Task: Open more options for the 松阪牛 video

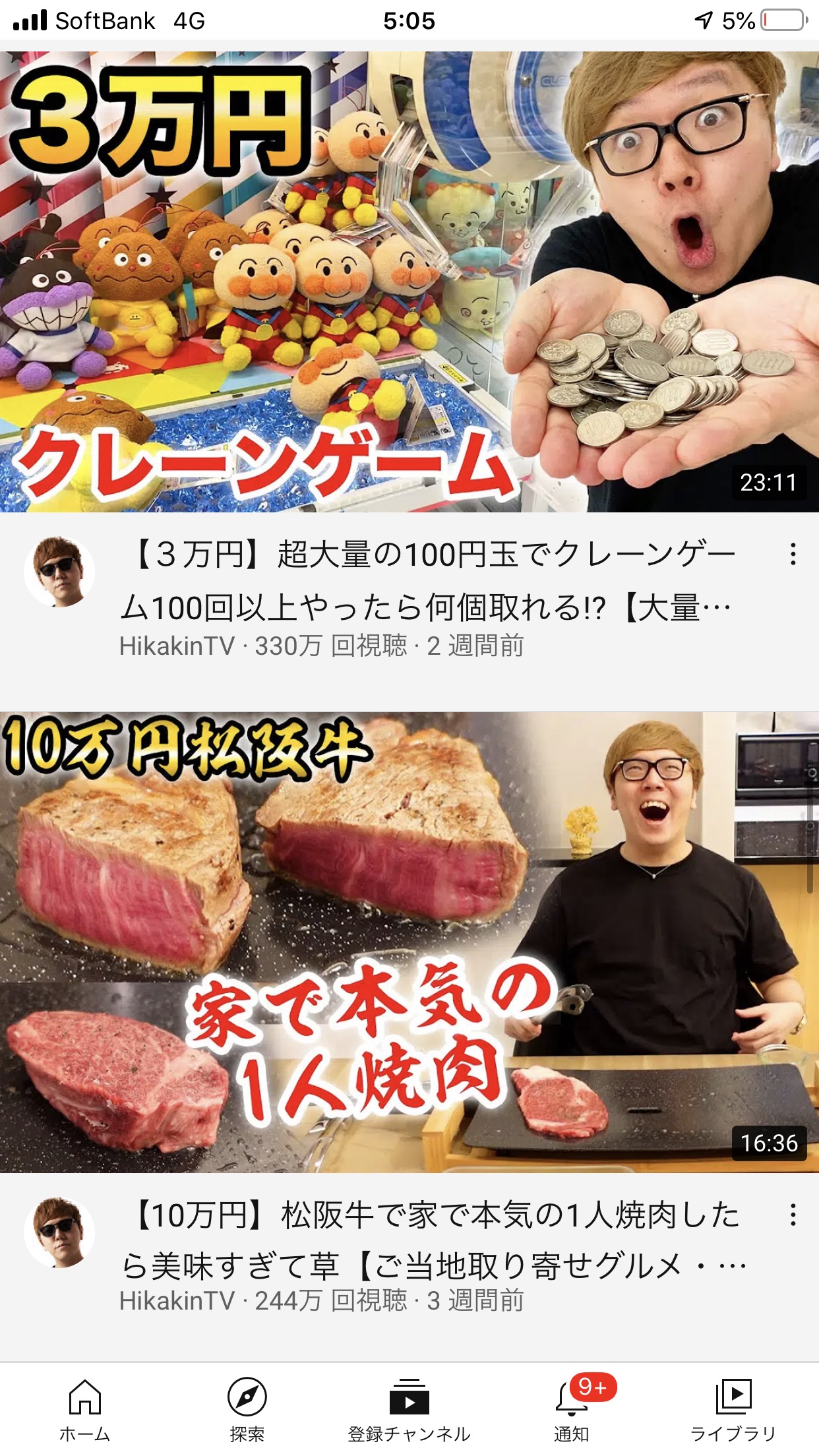Action: pos(793,1215)
